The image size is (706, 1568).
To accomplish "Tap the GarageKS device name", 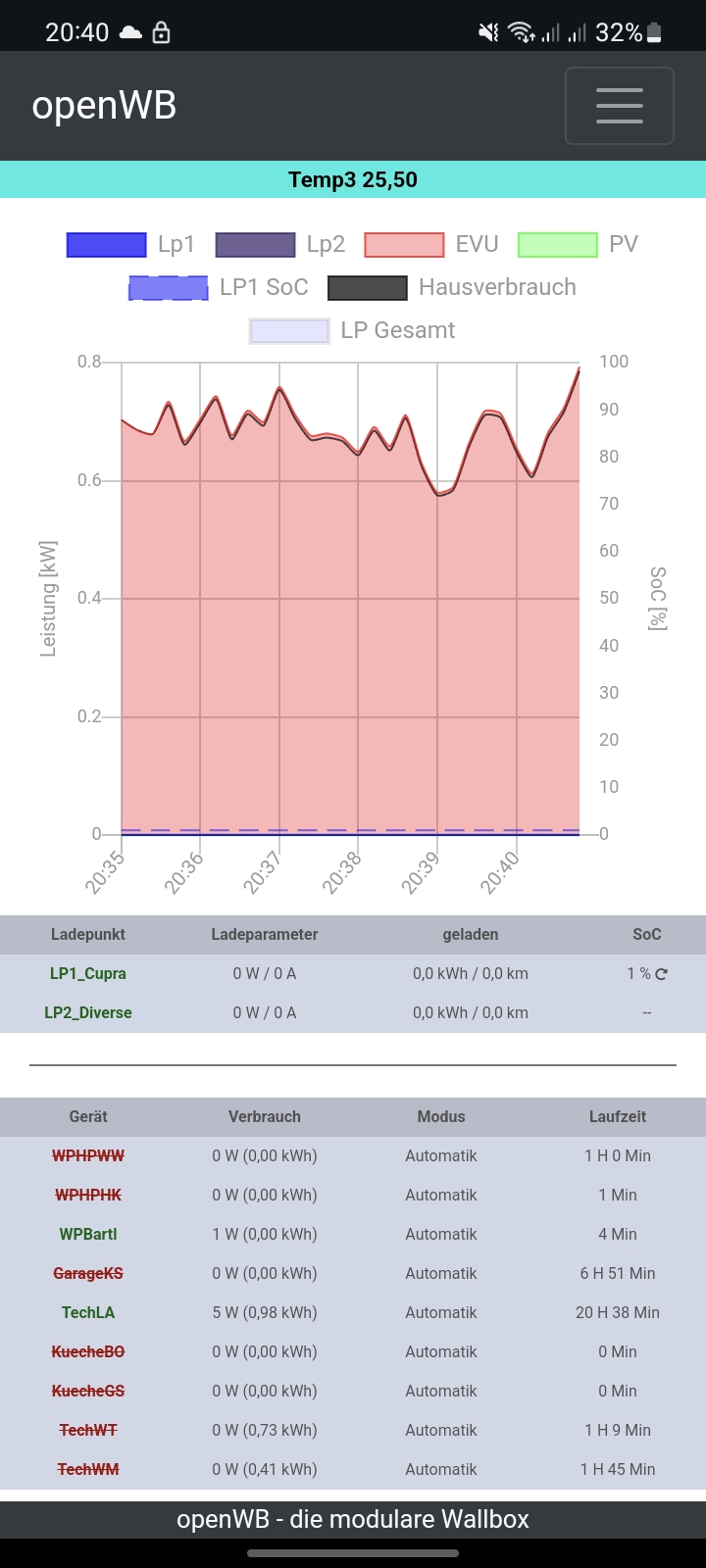I will tap(88, 1274).
